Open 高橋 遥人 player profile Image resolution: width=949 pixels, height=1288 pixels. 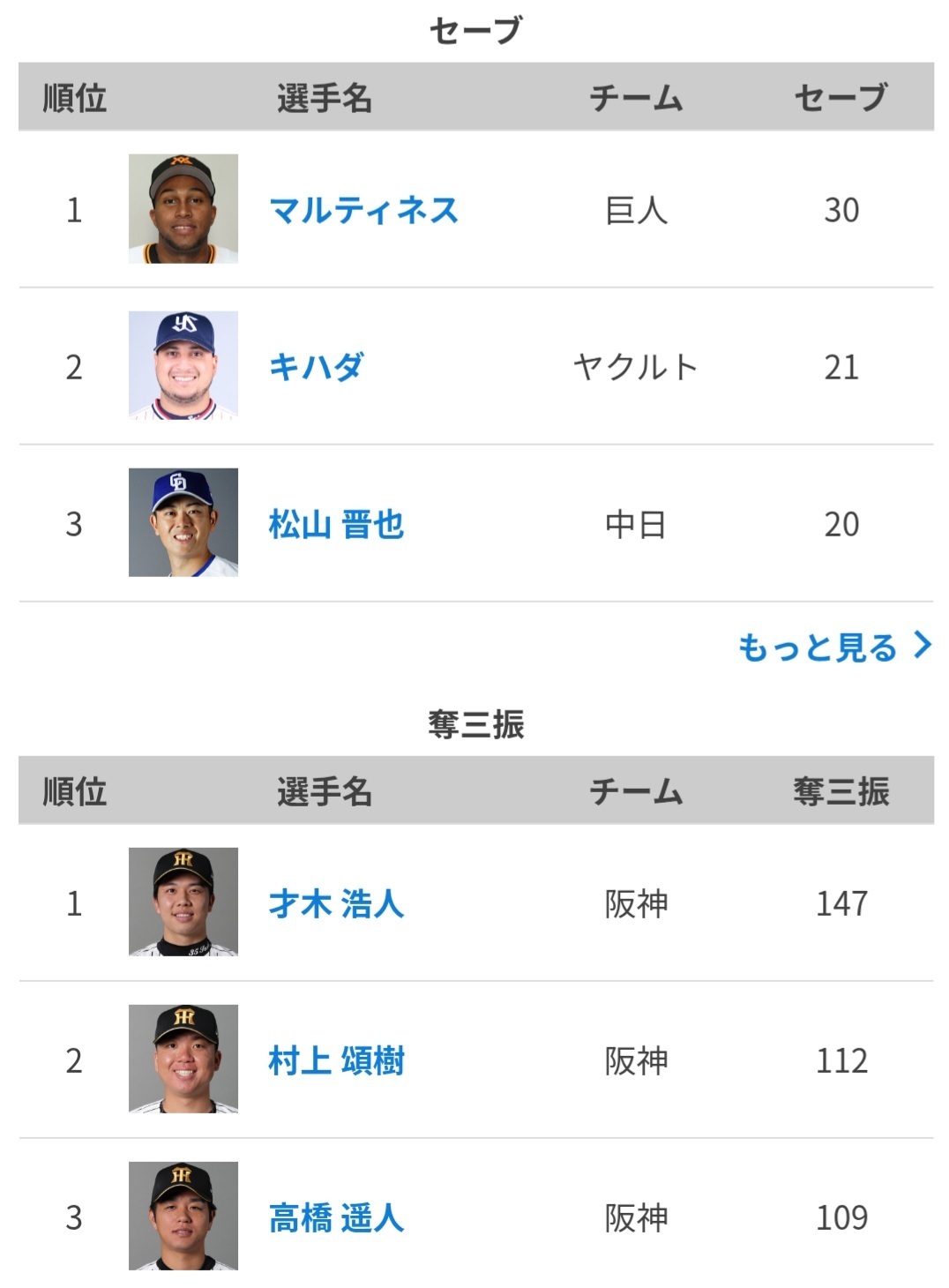click(x=336, y=1217)
